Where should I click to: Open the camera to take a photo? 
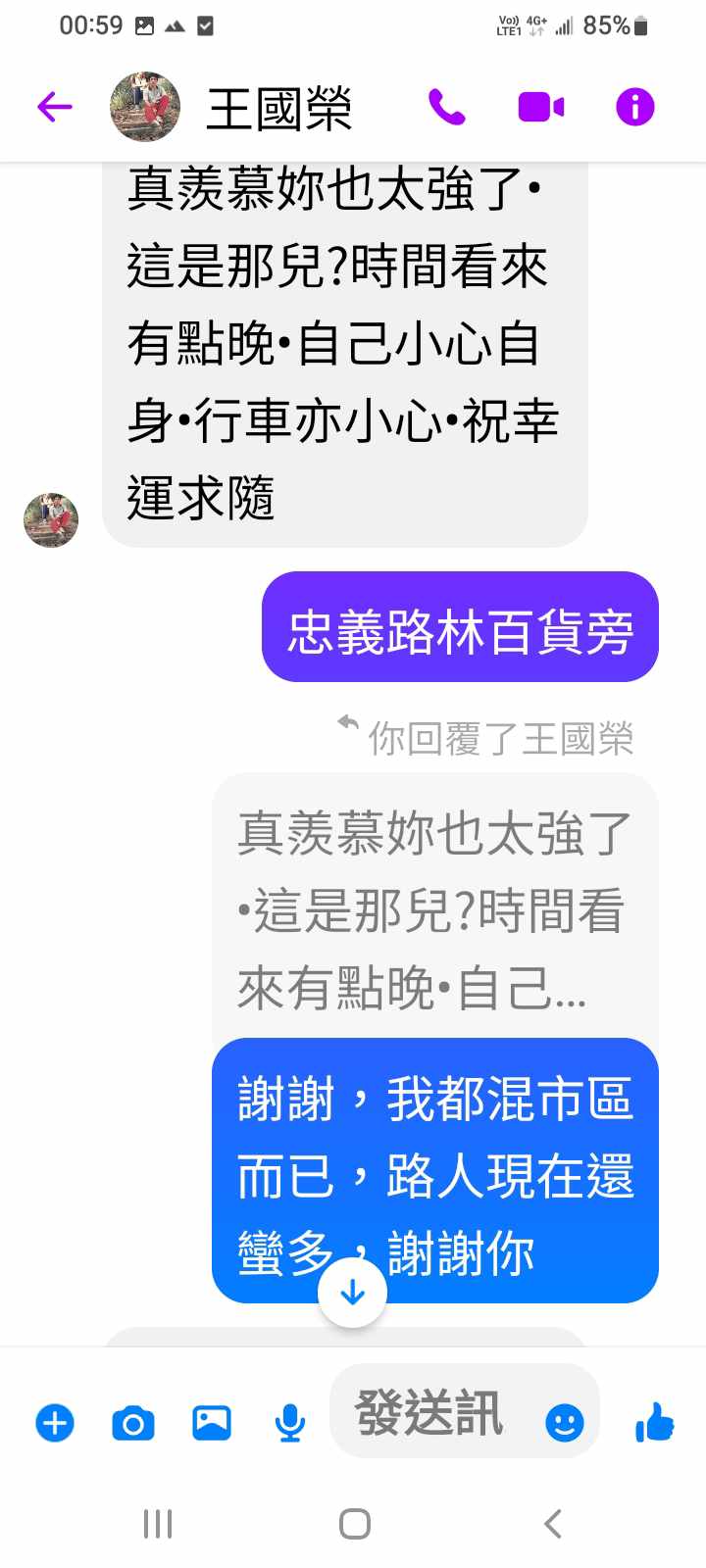133,1422
